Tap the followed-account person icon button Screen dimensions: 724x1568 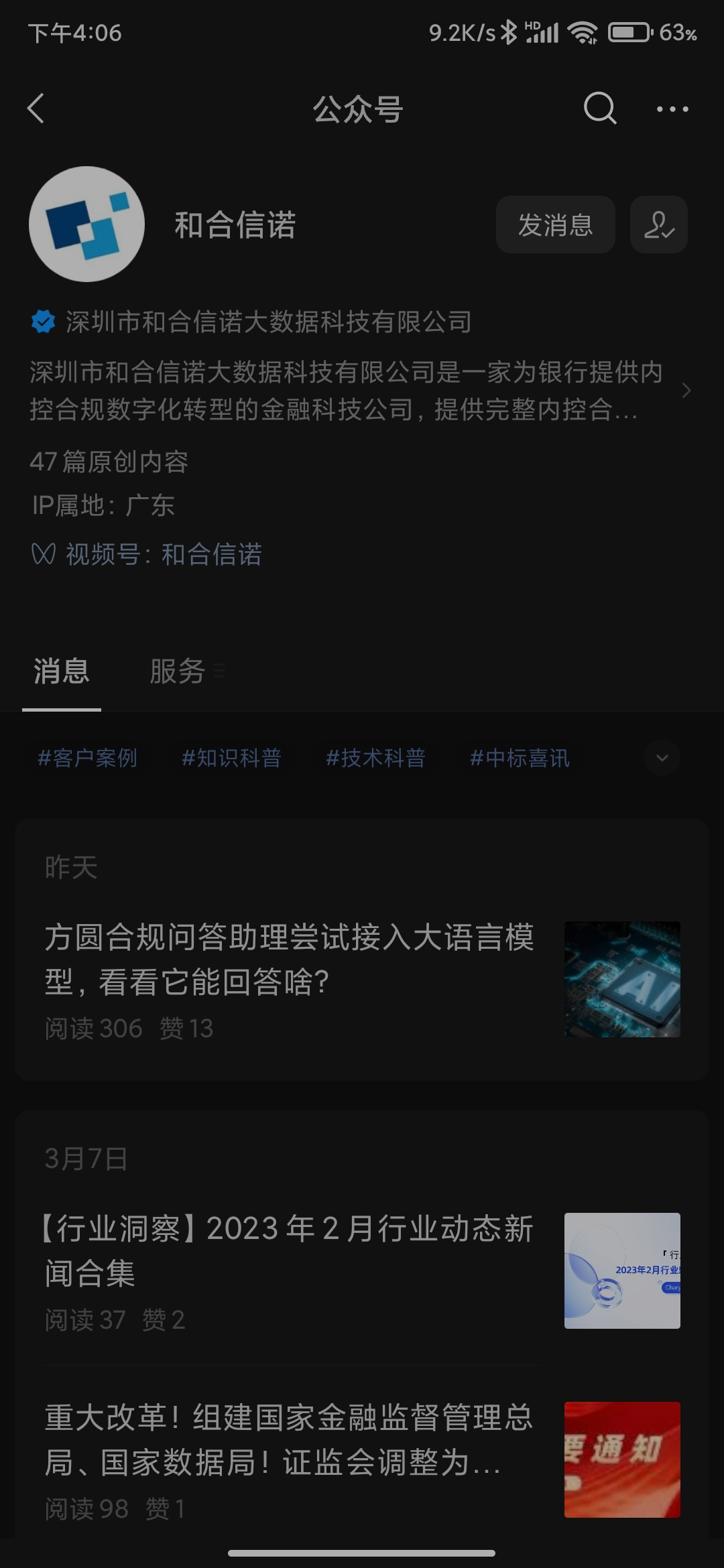click(658, 225)
